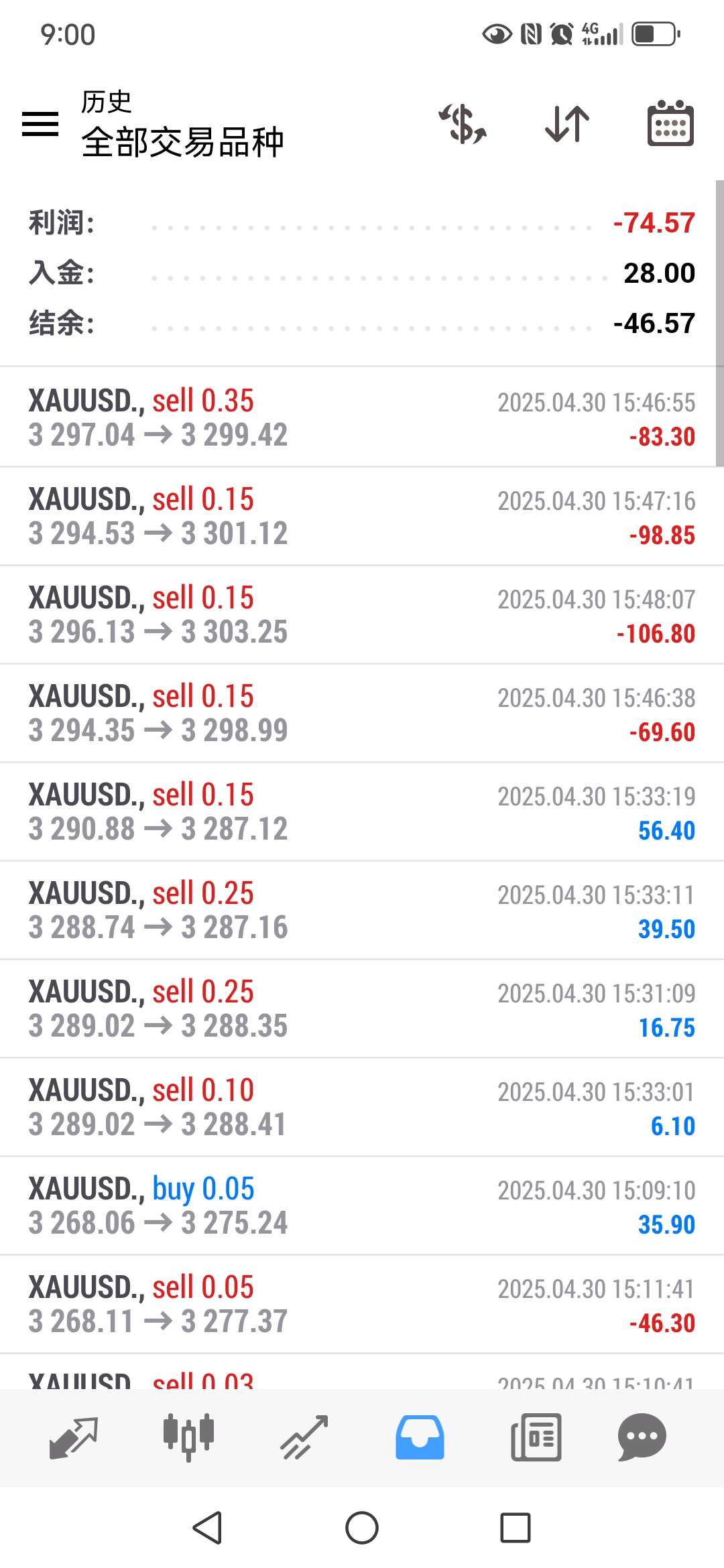The image size is (724, 1568).
Task: Open the calendar date range picker
Action: 670,124
